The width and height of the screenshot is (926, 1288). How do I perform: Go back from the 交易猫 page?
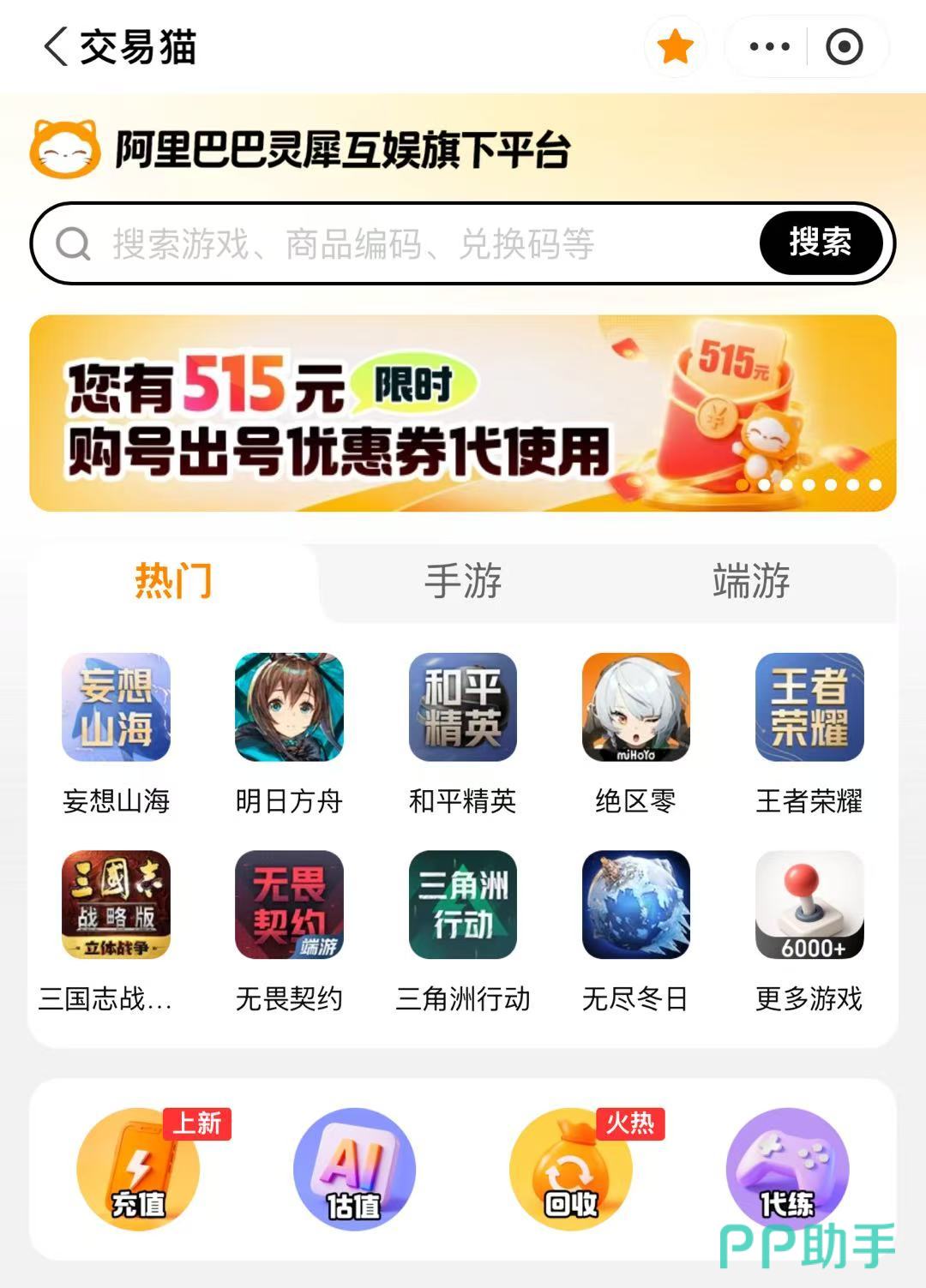pos(56,46)
